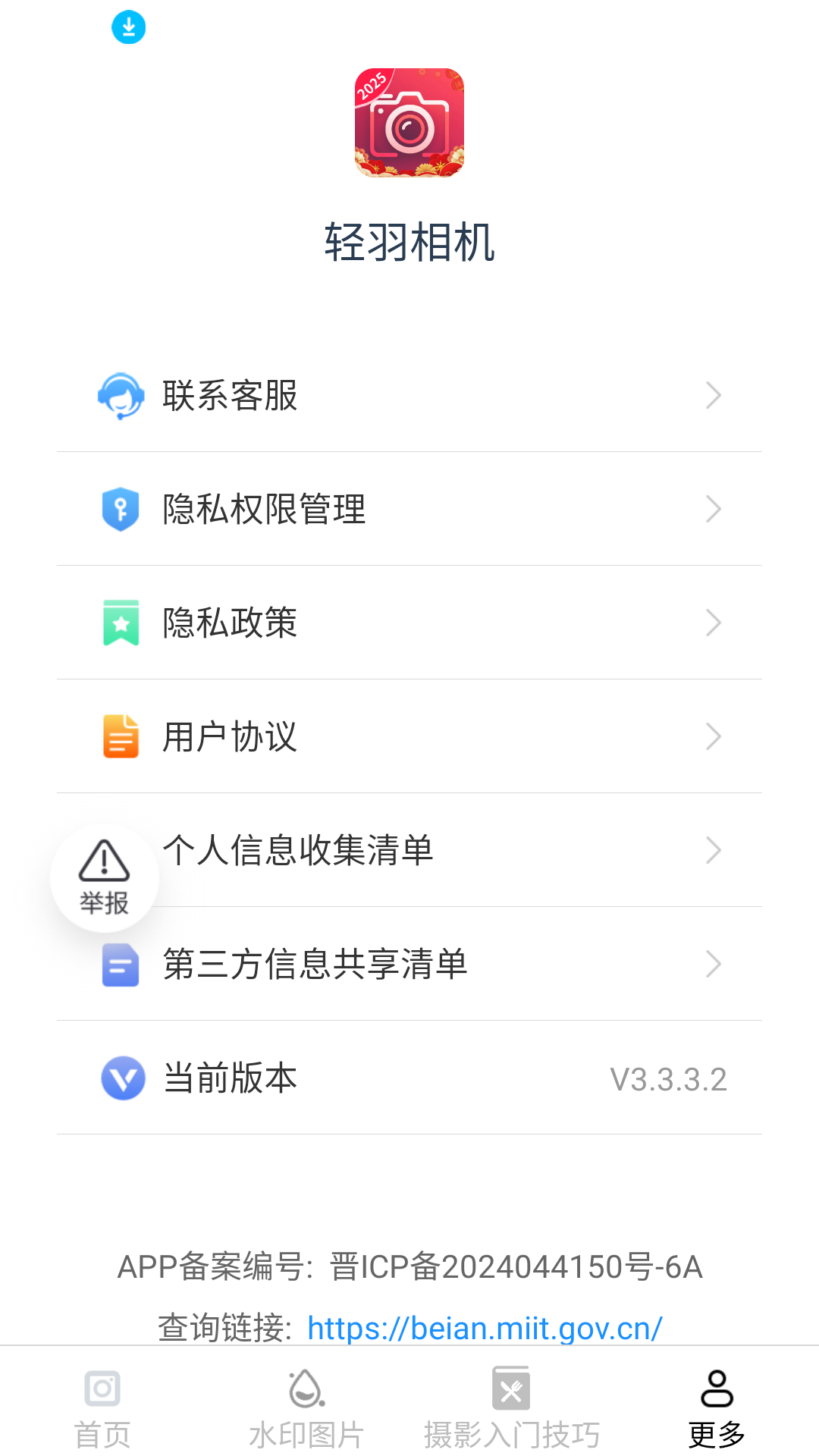Click the 用户协议 document icon

point(122,736)
